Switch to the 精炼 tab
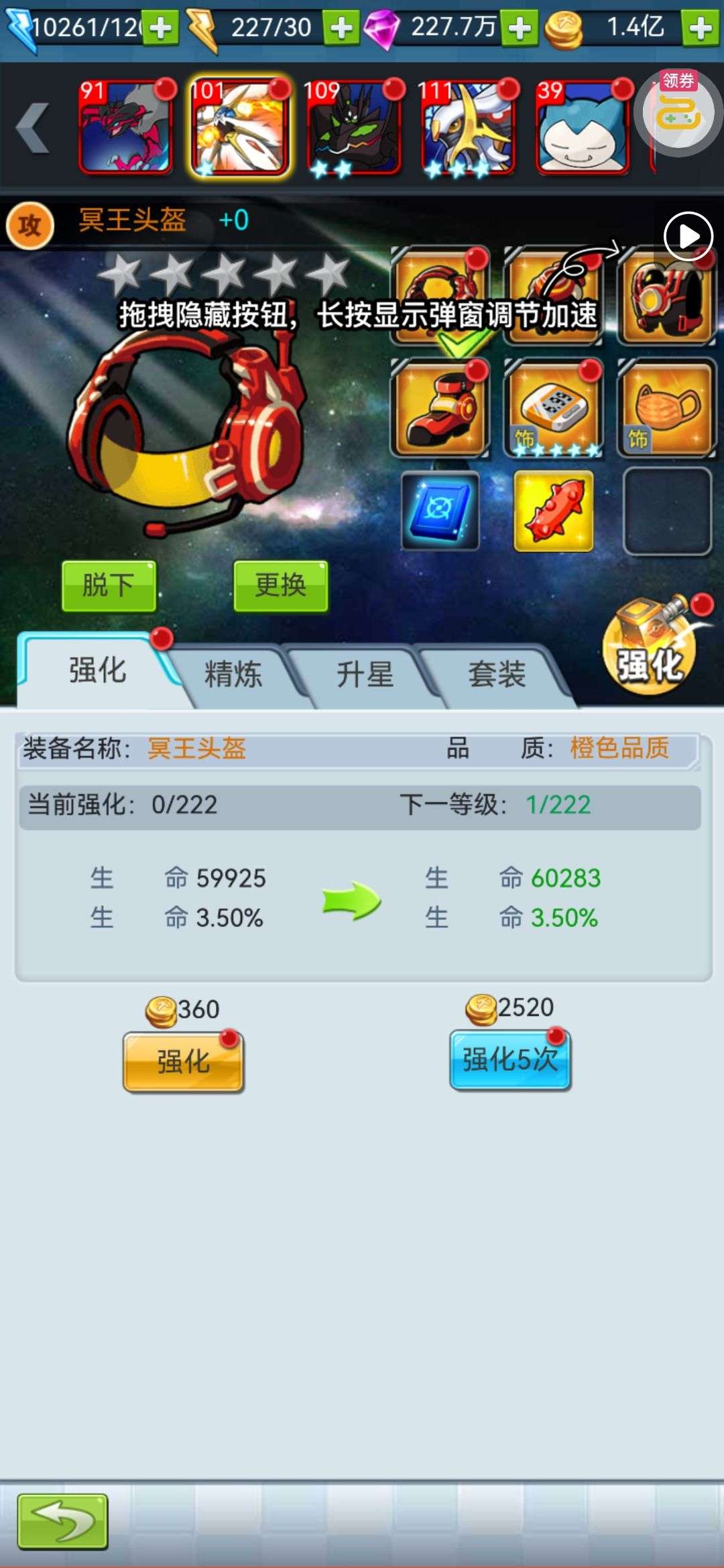 pyautogui.click(x=233, y=675)
